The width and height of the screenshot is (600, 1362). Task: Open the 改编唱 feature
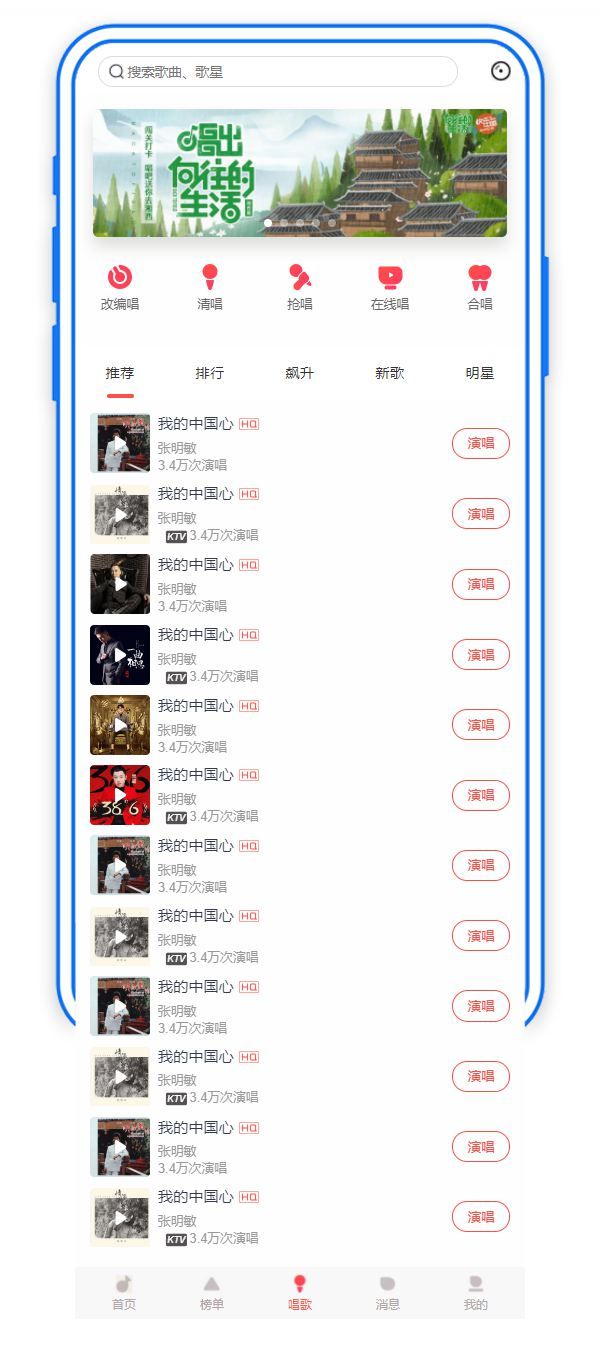tap(120, 287)
